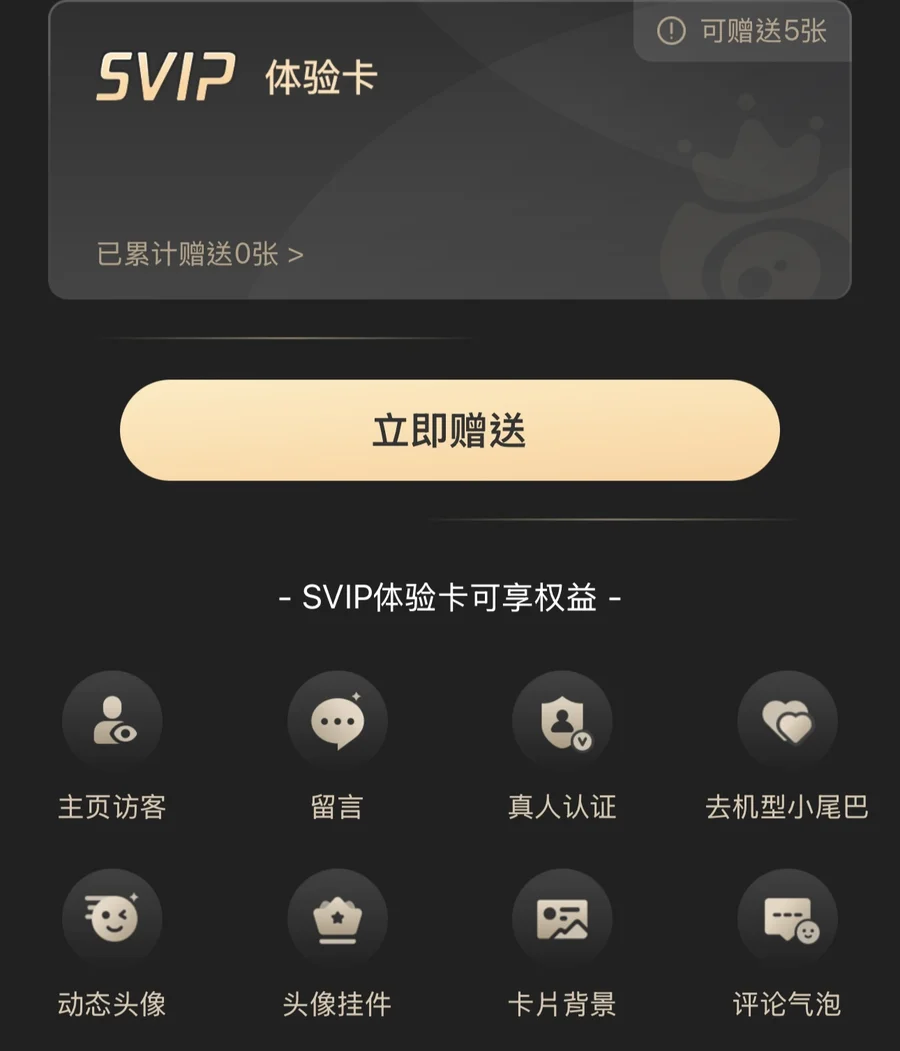The width and height of the screenshot is (900, 1051).
Task: Open the 真人认证 benefit
Action: pos(562,721)
